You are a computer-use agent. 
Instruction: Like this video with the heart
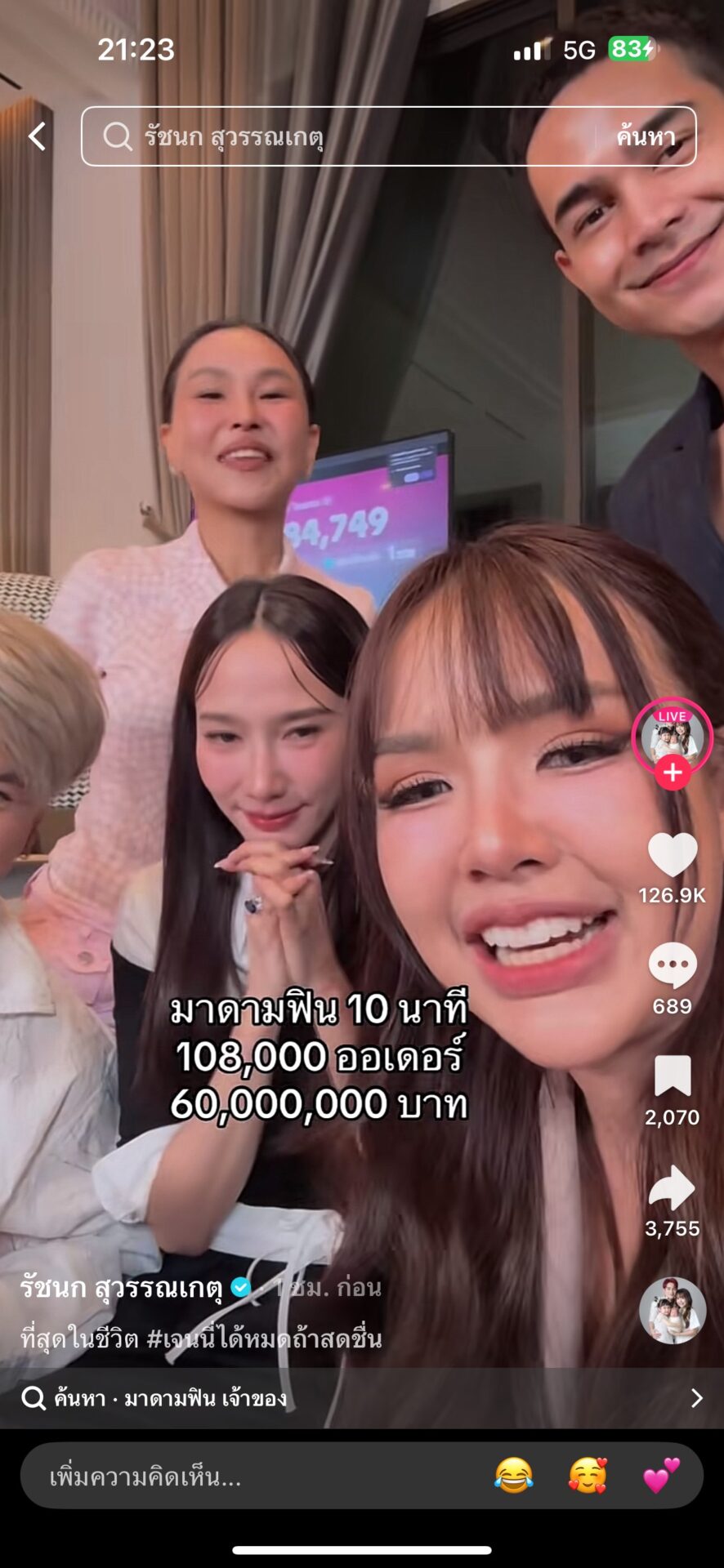pos(672,856)
